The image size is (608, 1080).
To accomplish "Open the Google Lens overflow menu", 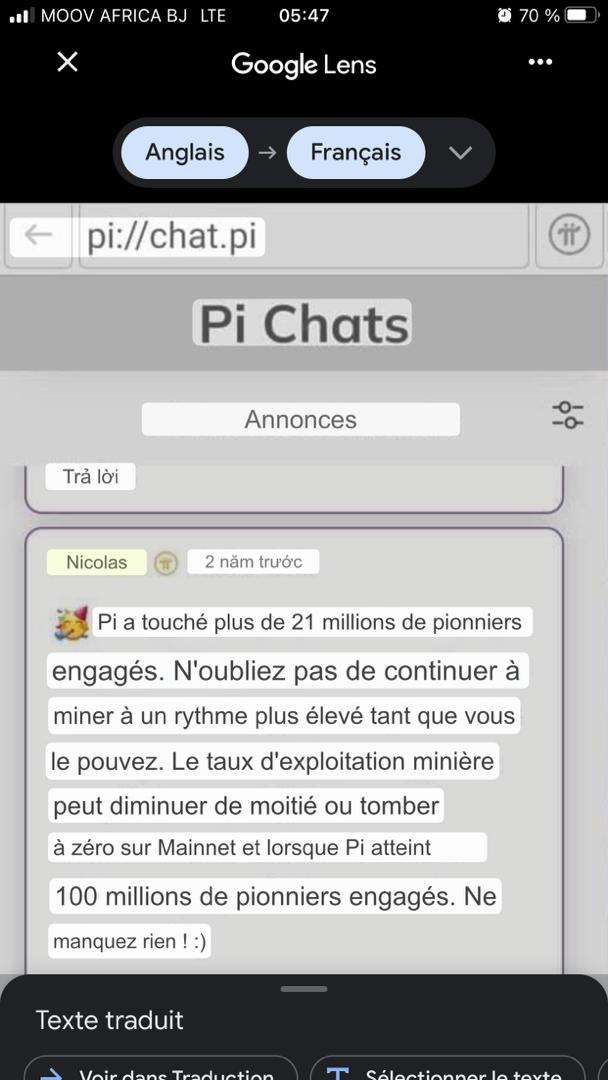I will pos(540,63).
